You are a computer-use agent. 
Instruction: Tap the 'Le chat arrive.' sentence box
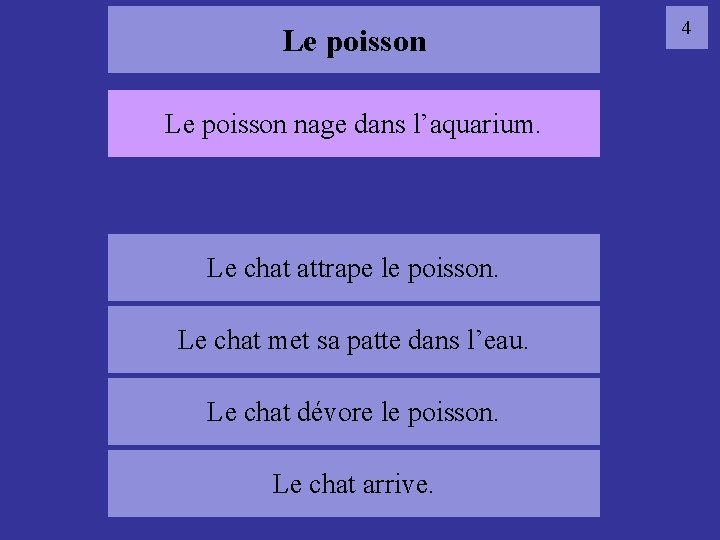pyautogui.click(x=354, y=484)
